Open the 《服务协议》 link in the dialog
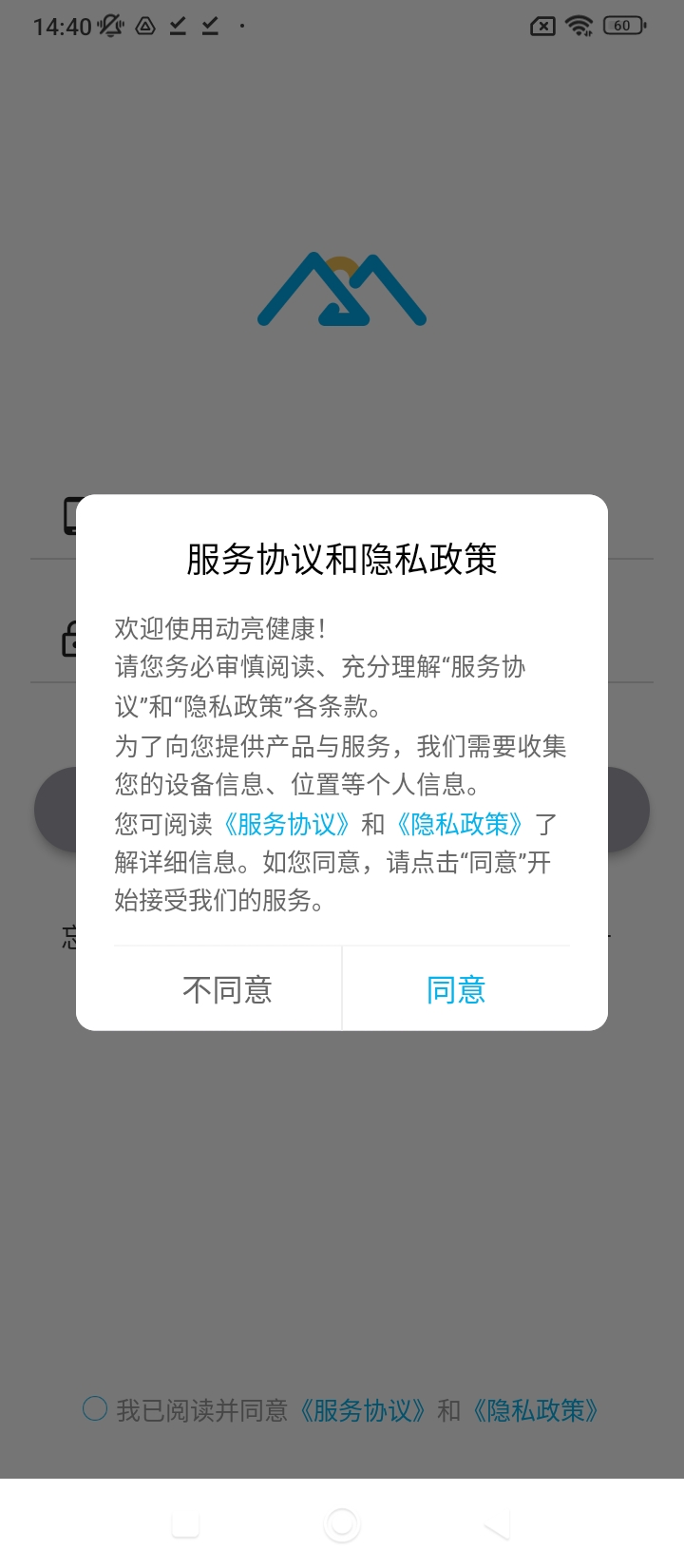The height and width of the screenshot is (1568, 684). click(286, 824)
